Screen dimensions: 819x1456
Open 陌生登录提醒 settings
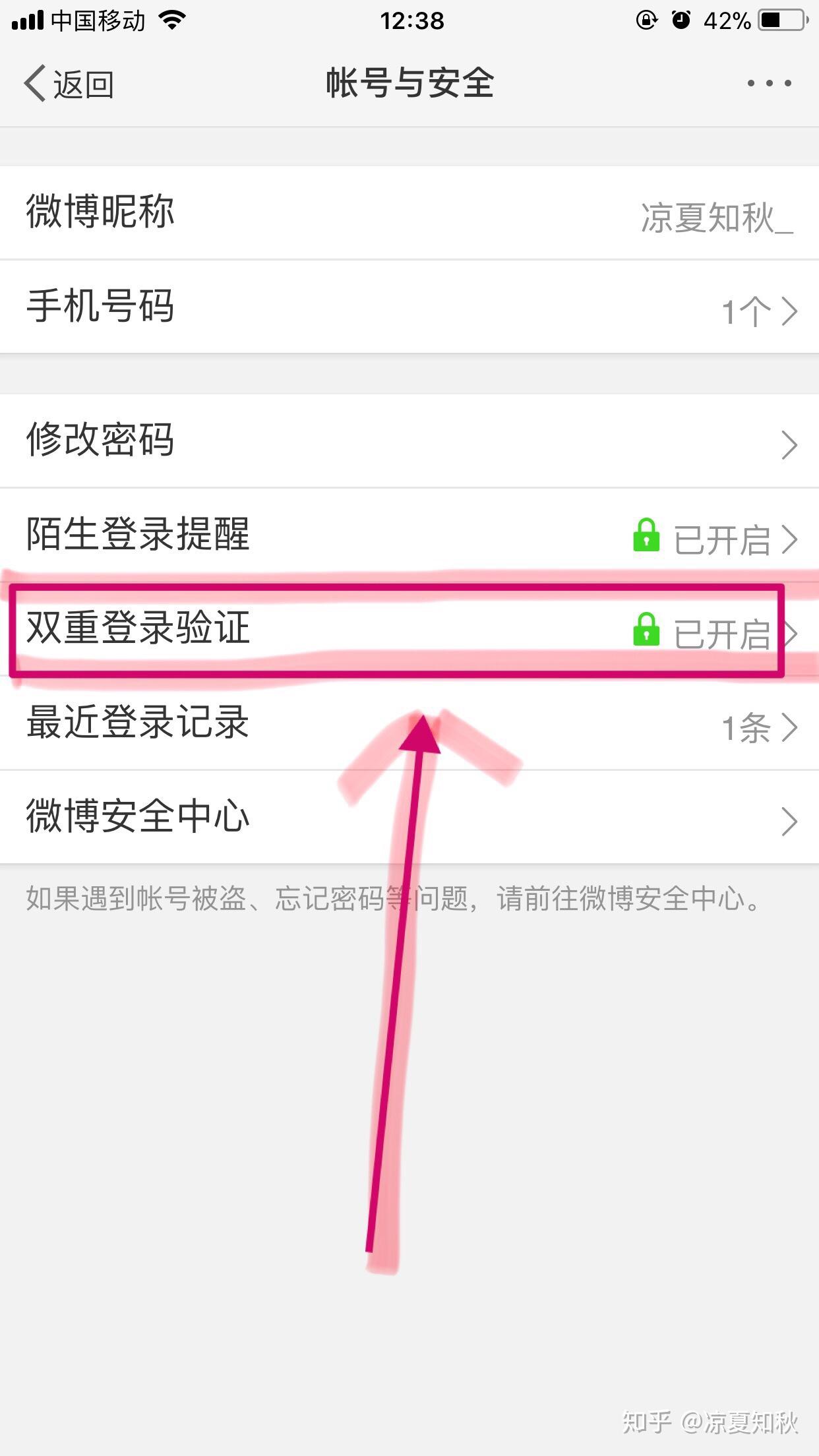[x=409, y=535]
